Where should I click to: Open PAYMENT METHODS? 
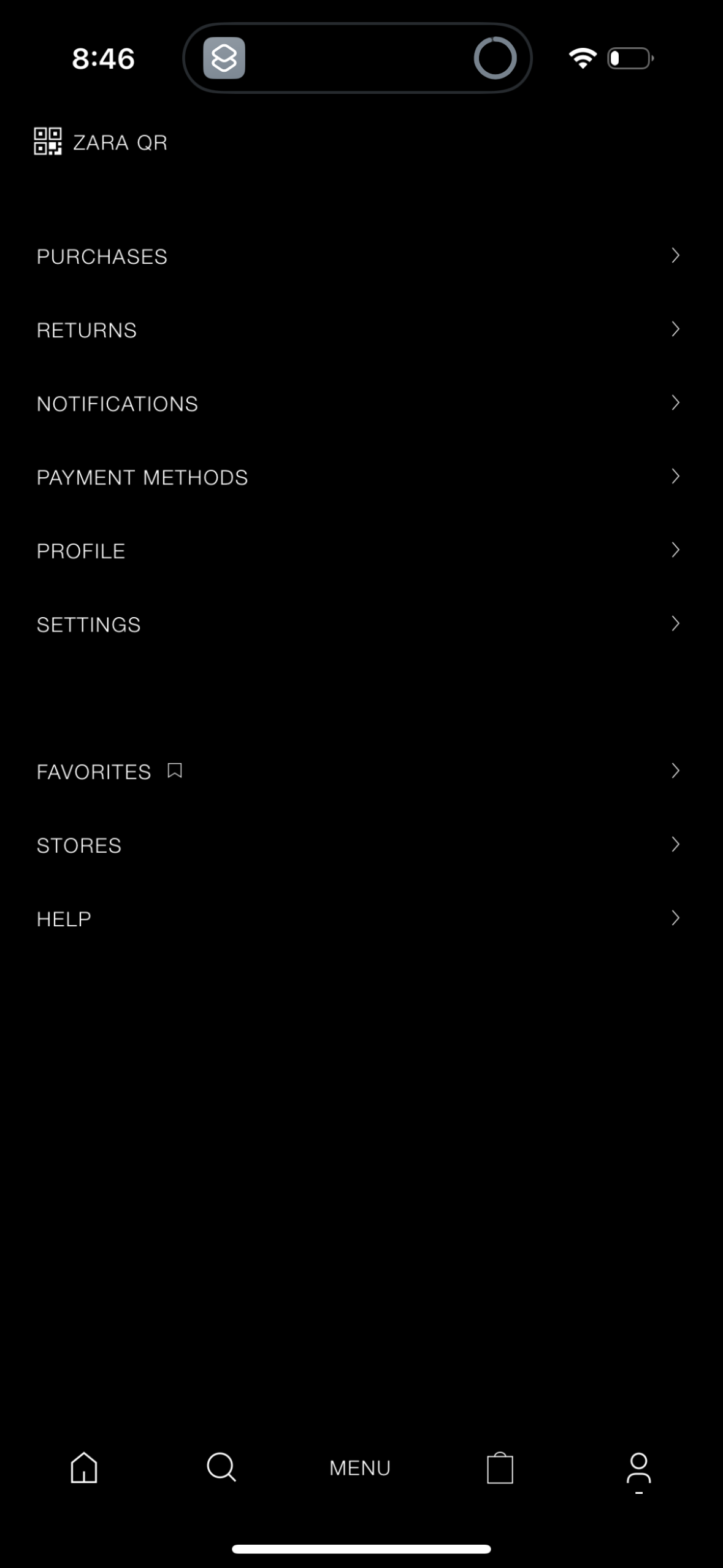pyautogui.click(x=142, y=477)
